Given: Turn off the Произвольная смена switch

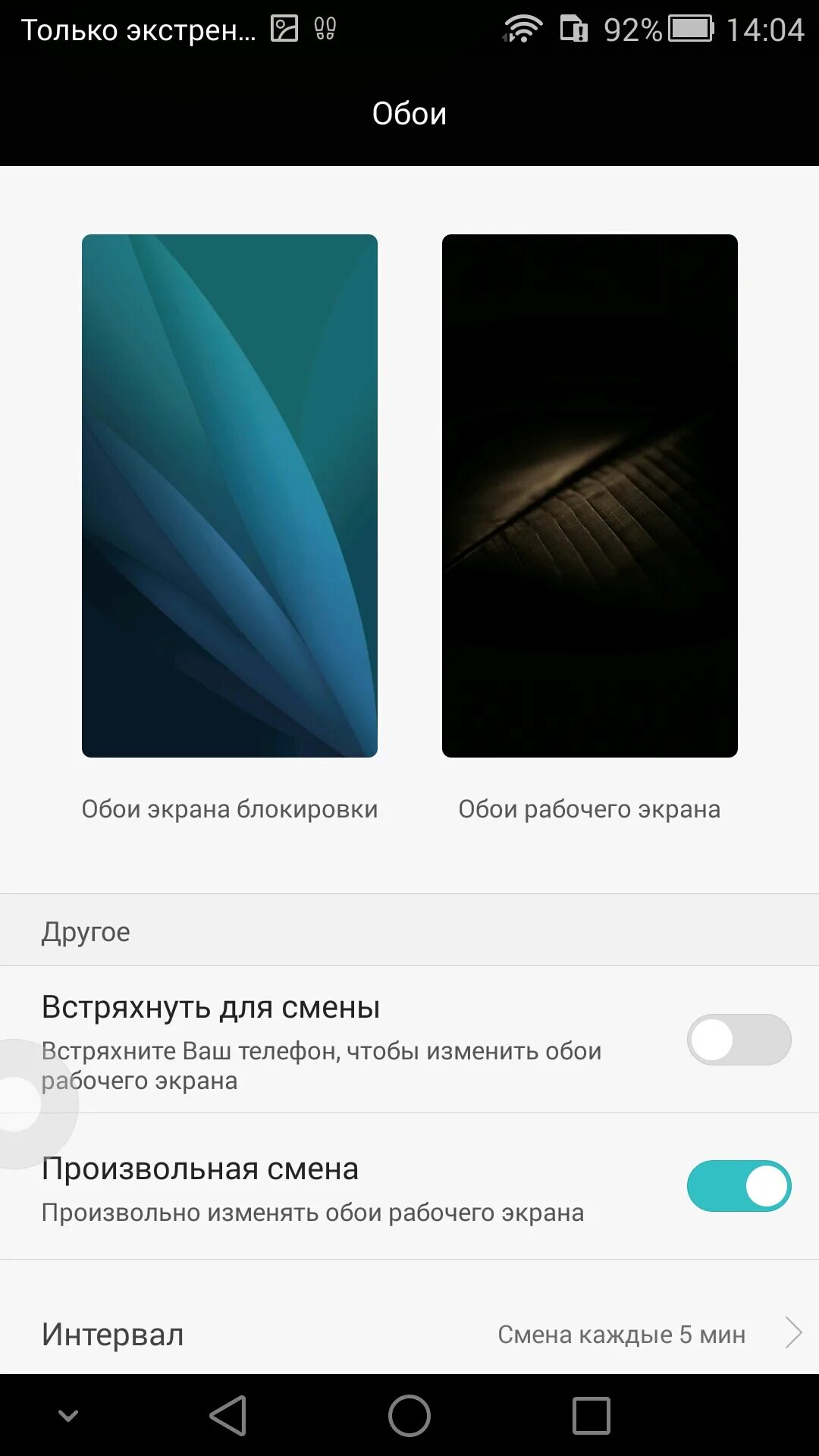Looking at the screenshot, I should [x=739, y=1186].
